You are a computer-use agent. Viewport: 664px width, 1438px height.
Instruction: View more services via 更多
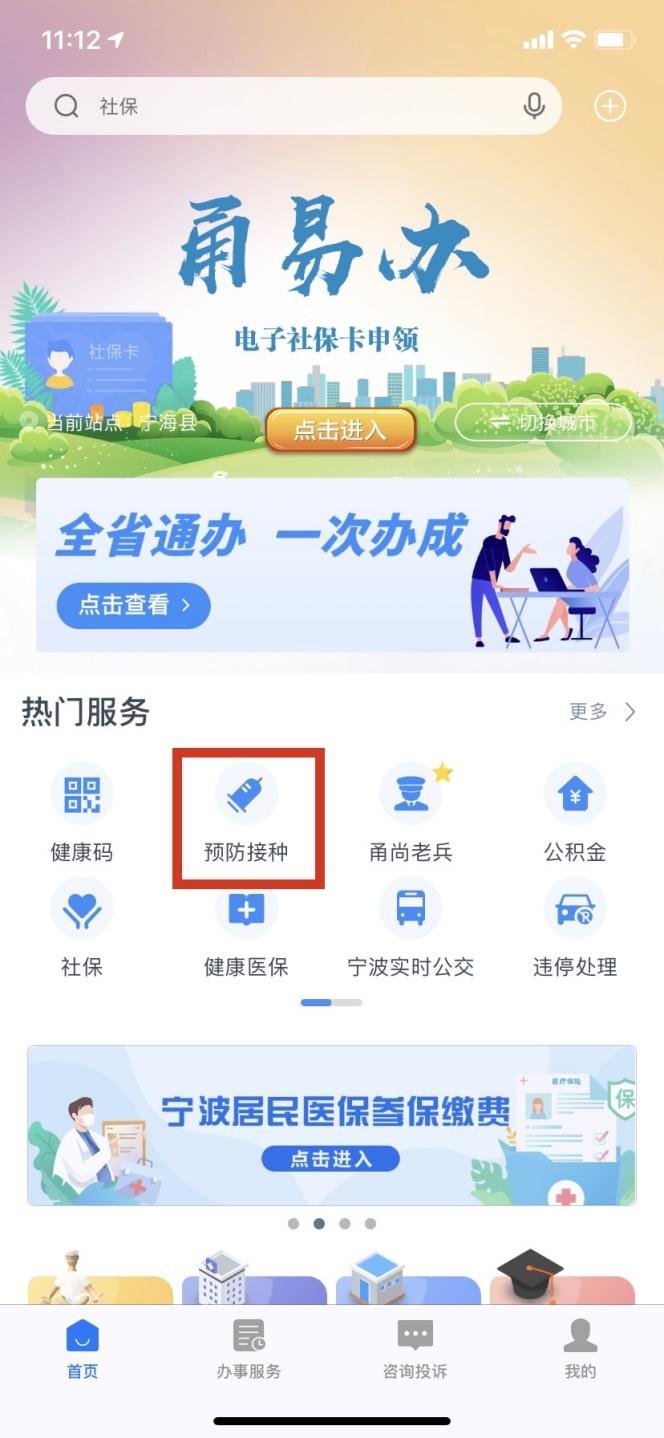click(602, 712)
